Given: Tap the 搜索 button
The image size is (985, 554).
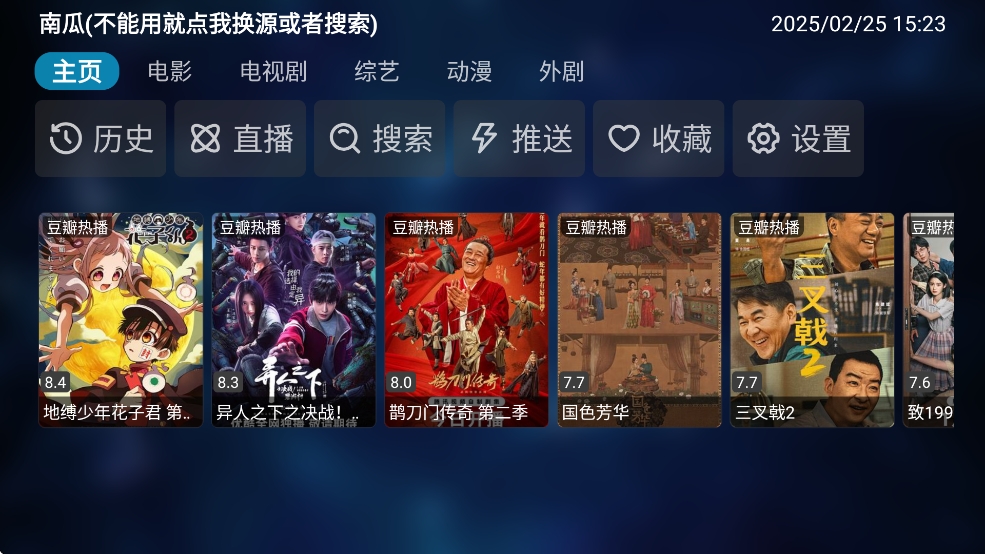Looking at the screenshot, I should [380, 138].
